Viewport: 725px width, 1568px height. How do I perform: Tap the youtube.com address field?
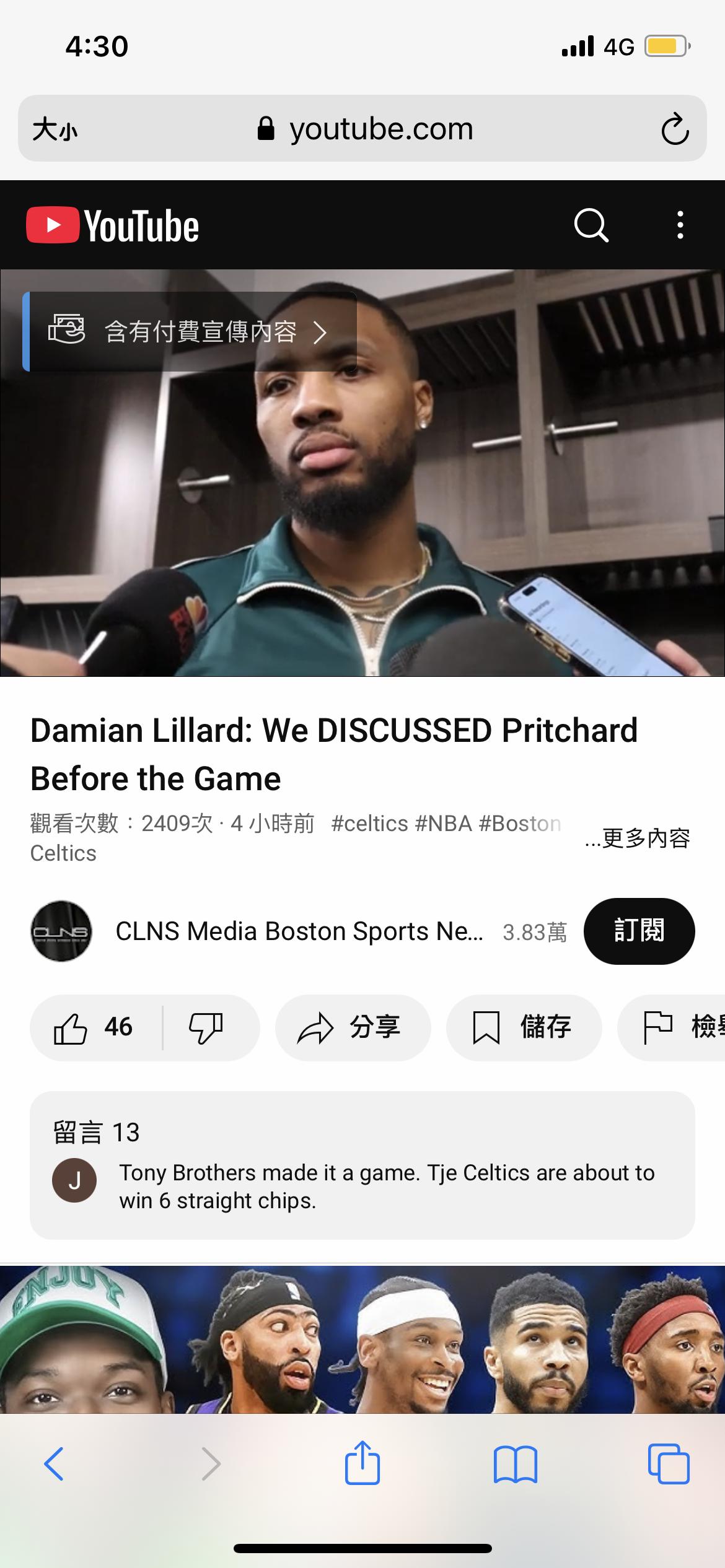click(x=366, y=129)
